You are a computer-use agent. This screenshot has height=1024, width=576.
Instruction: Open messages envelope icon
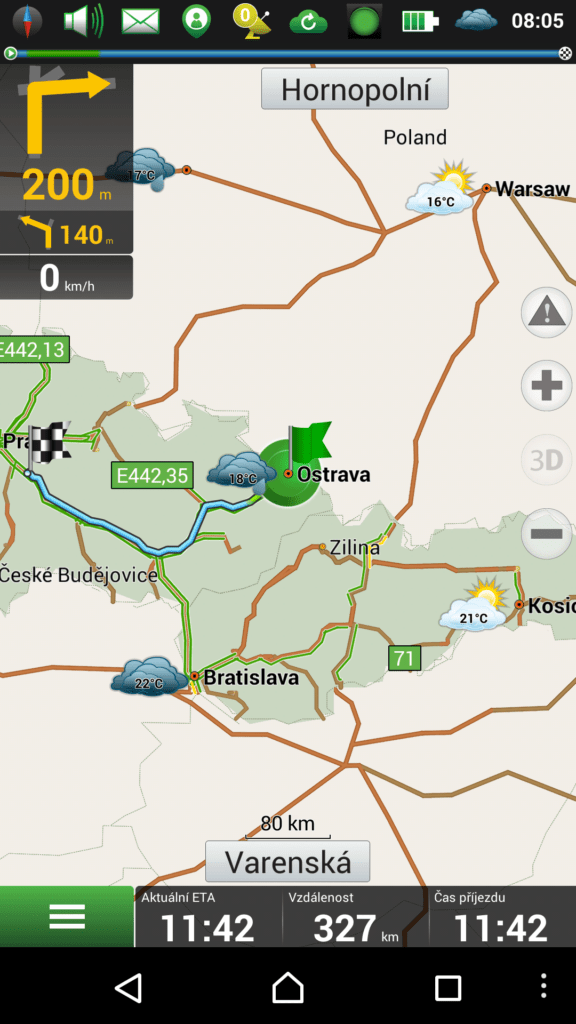click(x=140, y=21)
